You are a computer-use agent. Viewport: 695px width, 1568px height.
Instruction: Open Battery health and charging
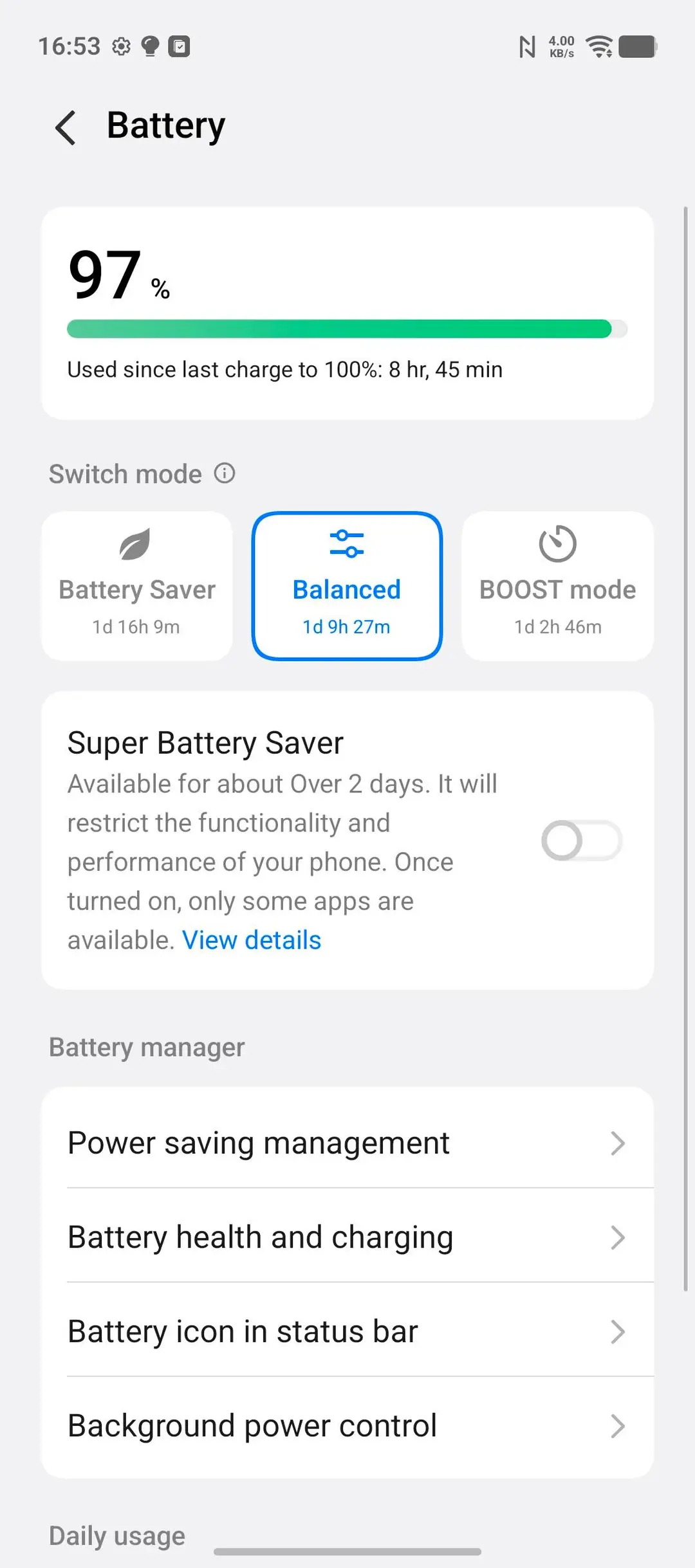(x=347, y=1237)
